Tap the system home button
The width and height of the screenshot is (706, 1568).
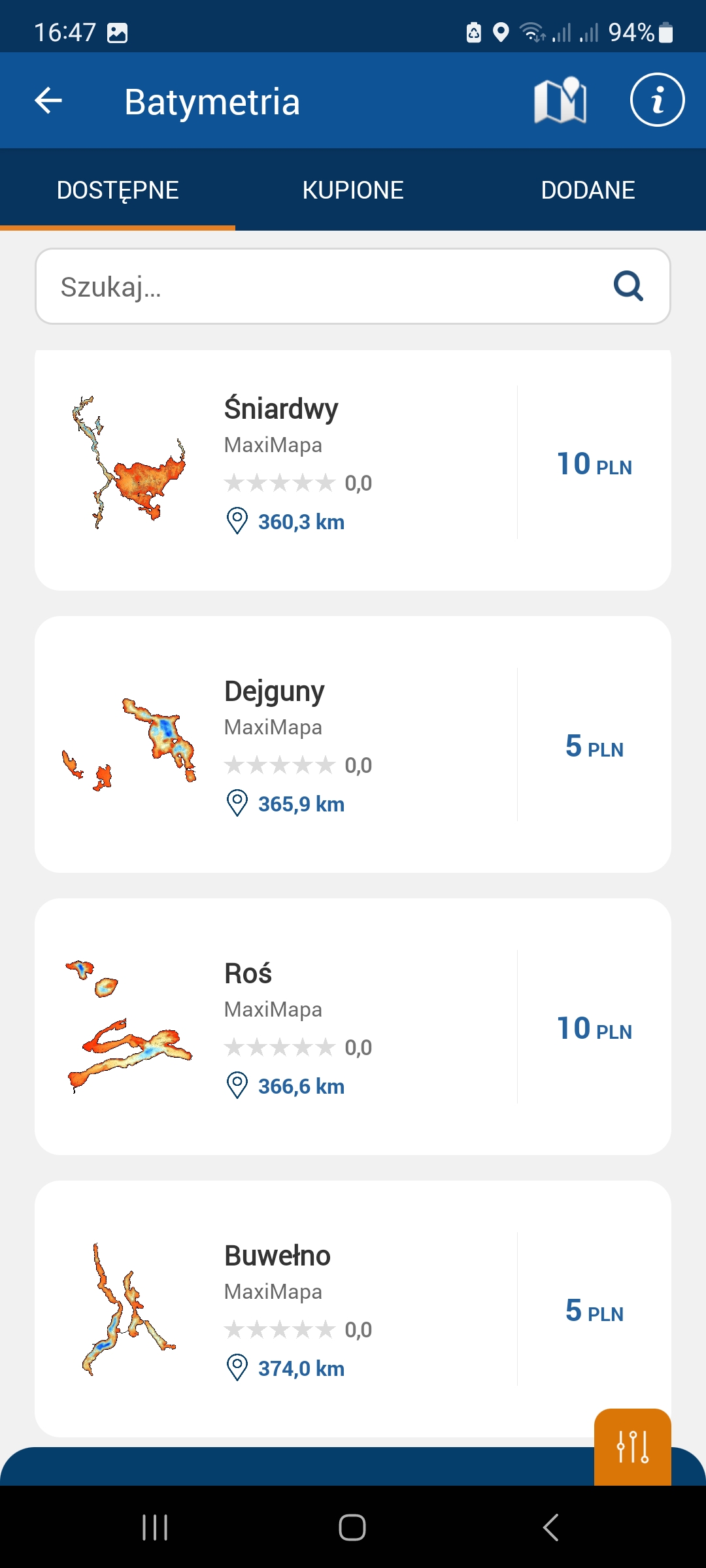(352, 1527)
